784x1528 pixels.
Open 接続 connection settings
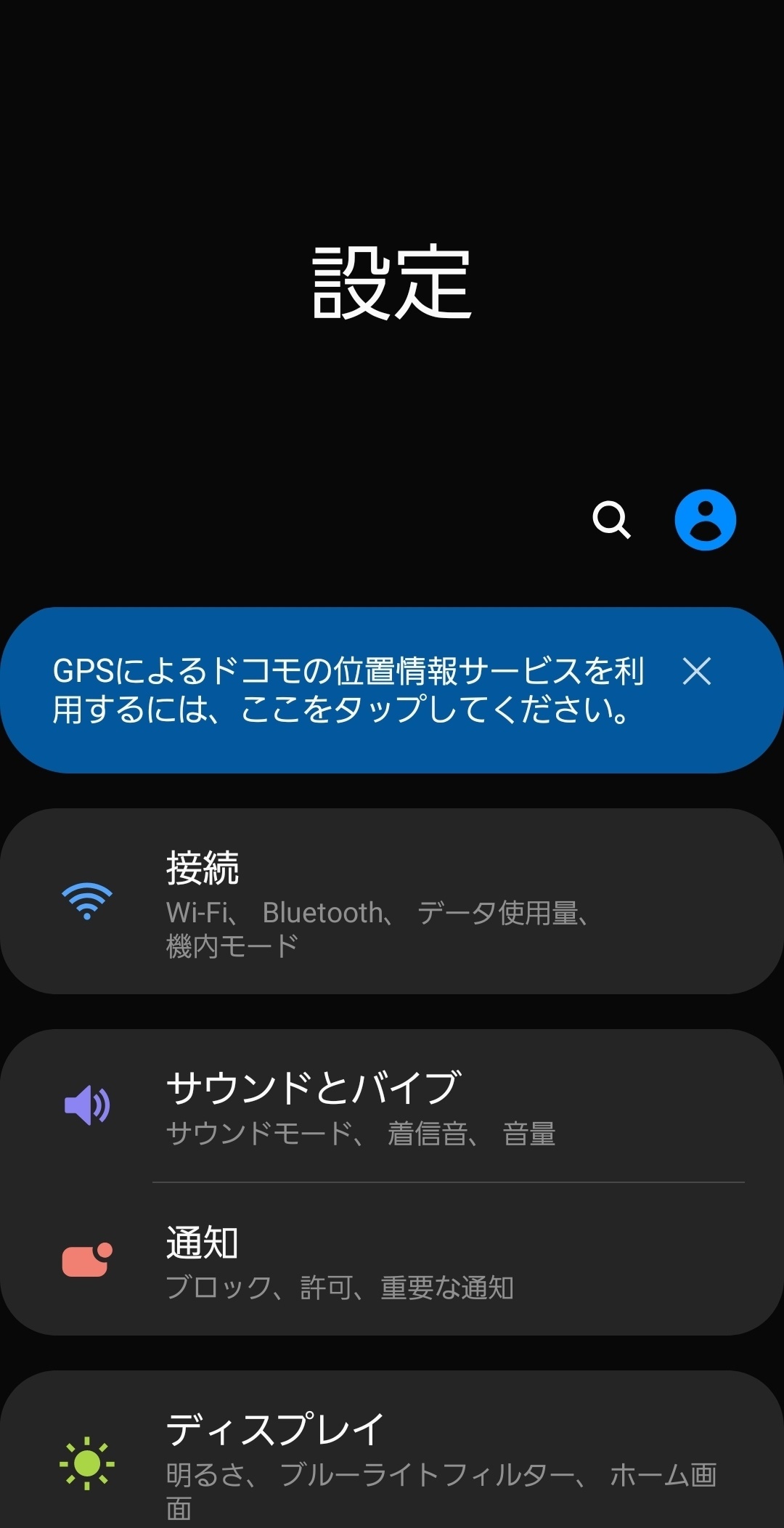point(392,901)
